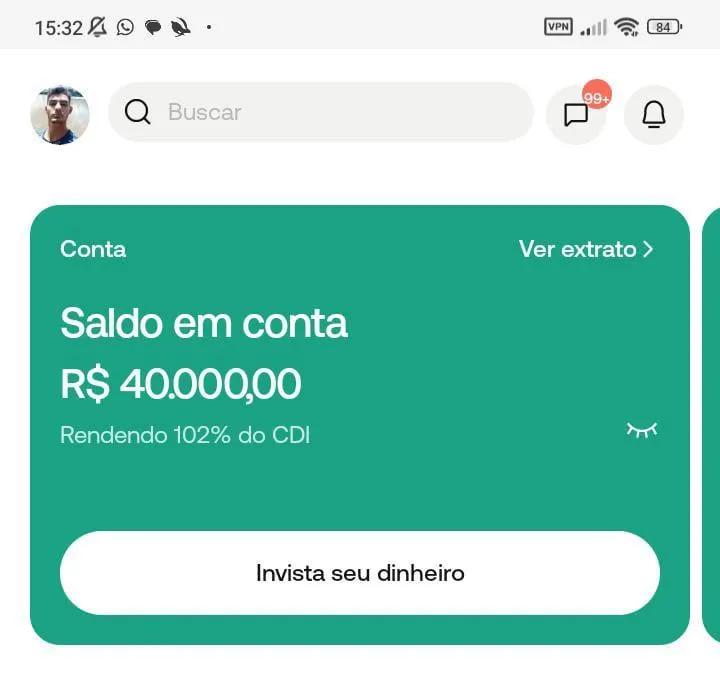
Task: Toggle balance visibility eye icon
Action: coord(641,430)
